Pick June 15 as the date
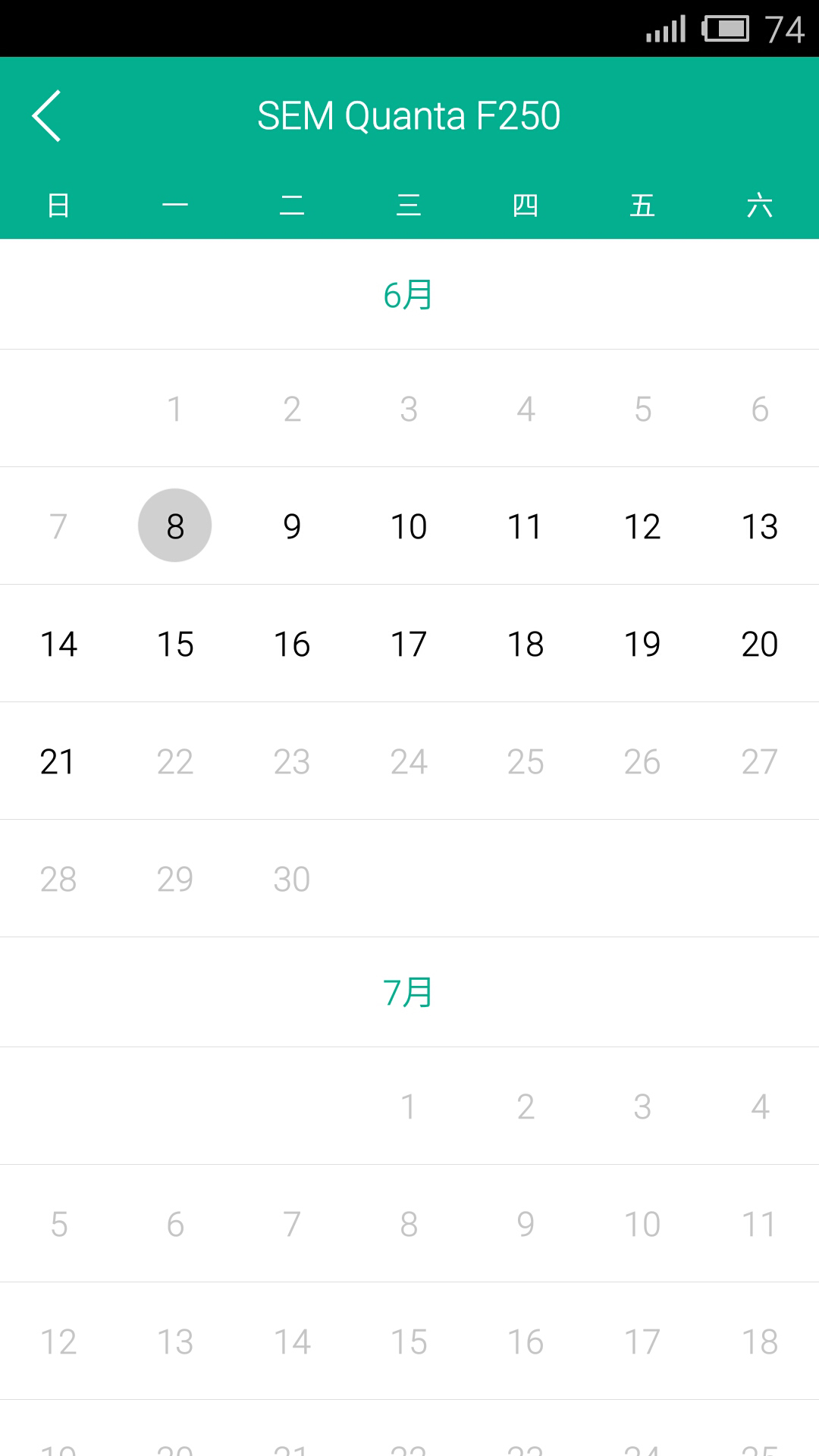The image size is (819, 1456). 175,644
